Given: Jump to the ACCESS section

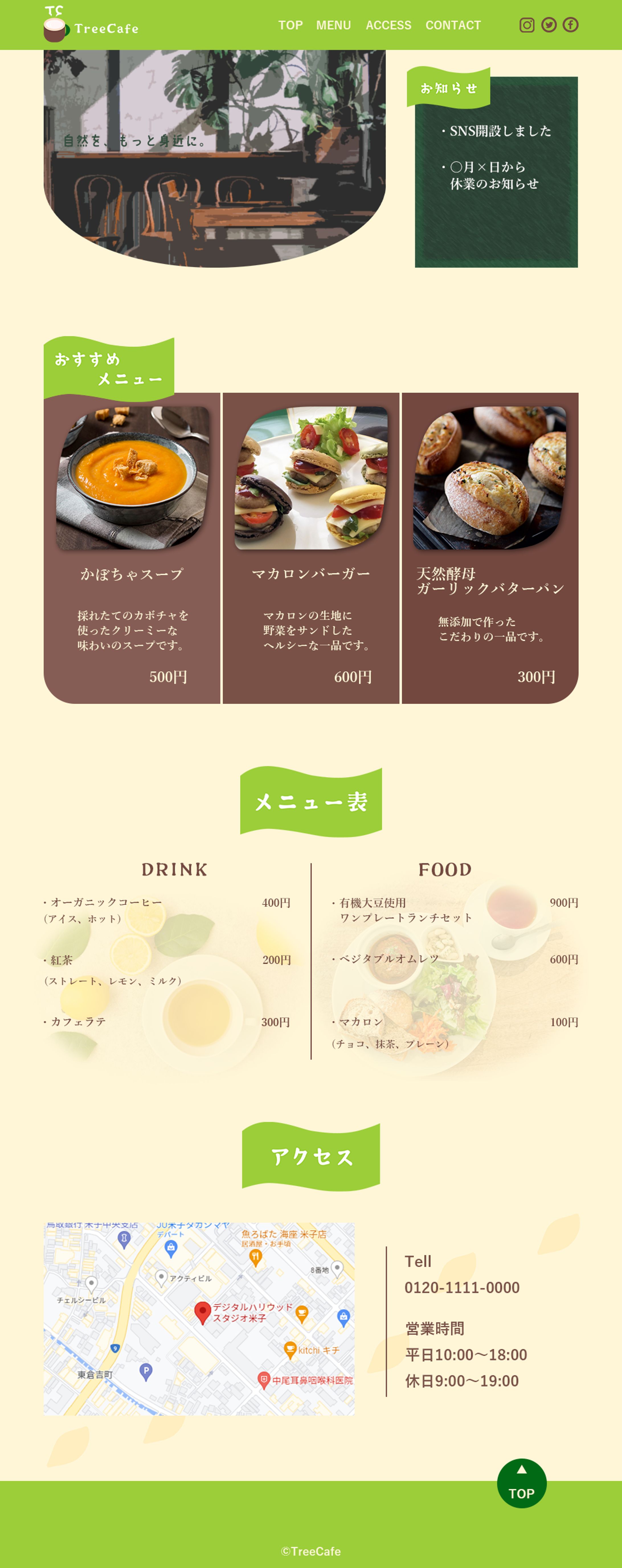Looking at the screenshot, I should point(388,26).
